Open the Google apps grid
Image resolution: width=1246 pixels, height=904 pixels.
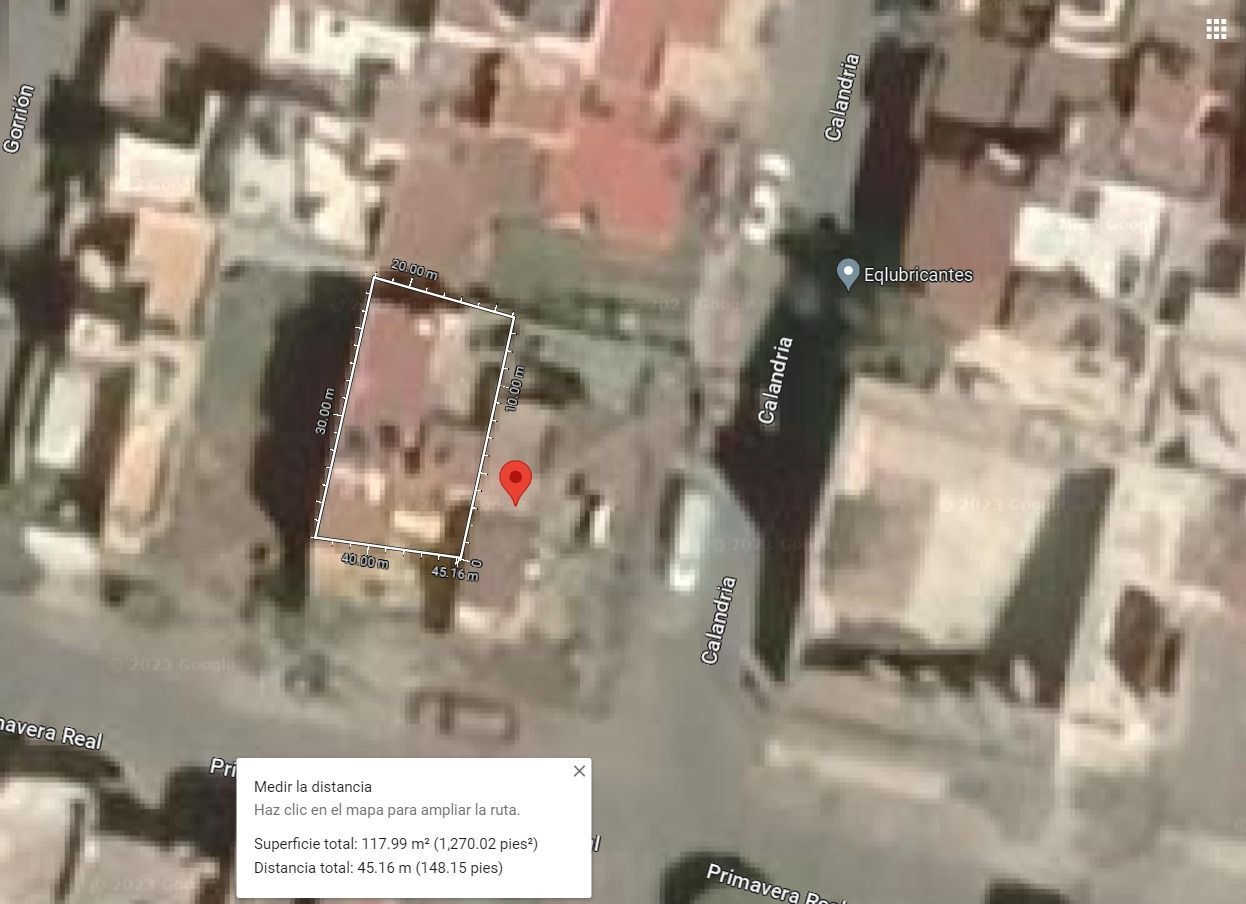click(1216, 29)
